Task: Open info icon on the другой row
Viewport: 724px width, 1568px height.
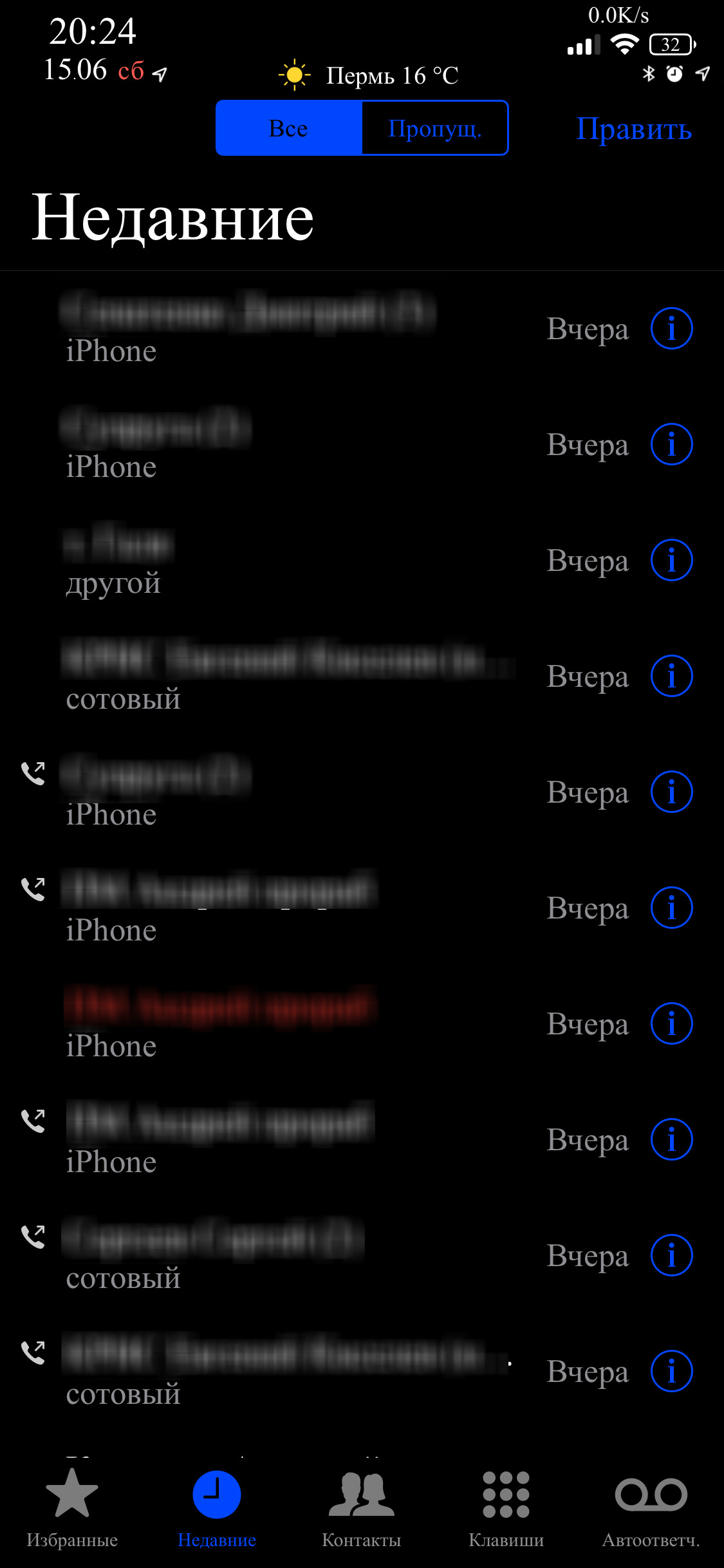Action: [x=671, y=560]
